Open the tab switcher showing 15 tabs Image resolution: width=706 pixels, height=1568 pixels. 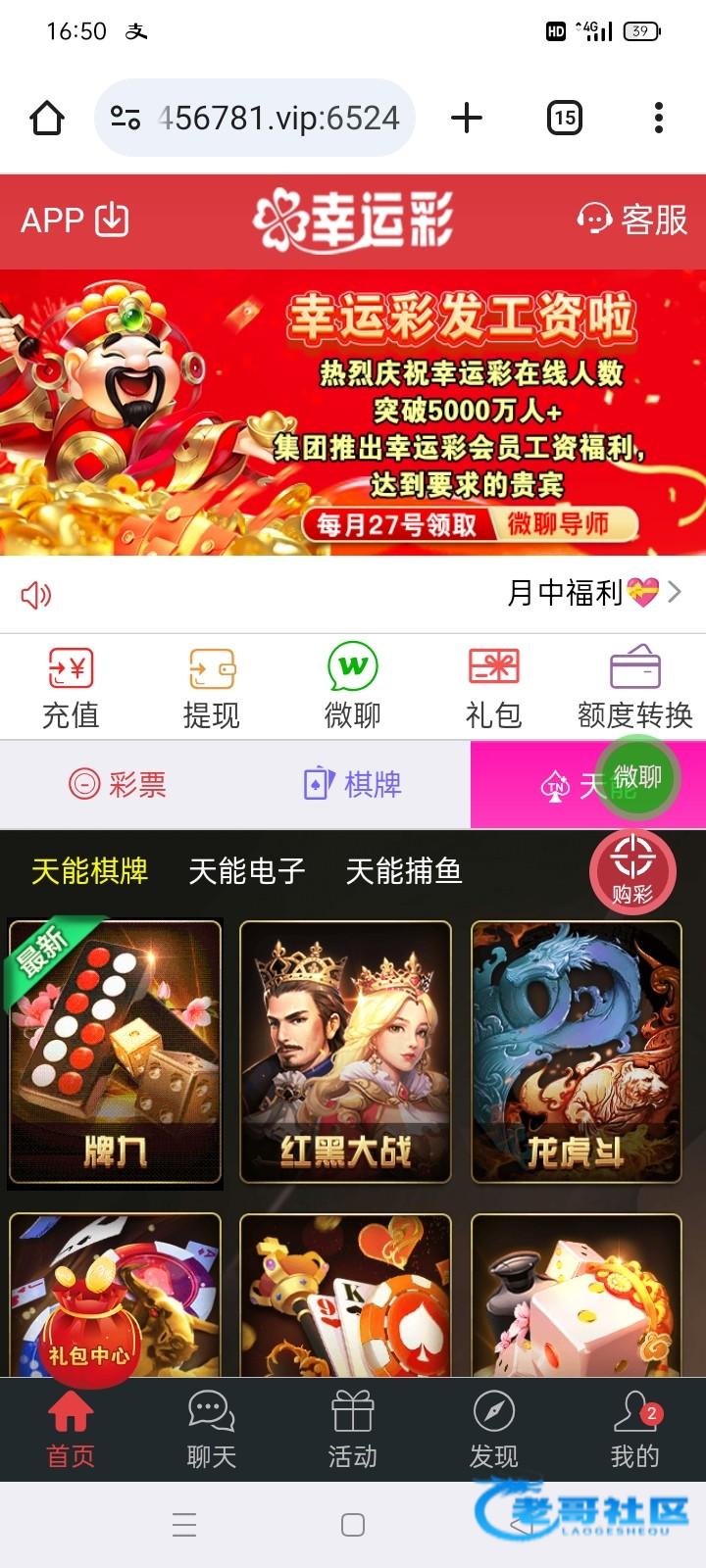point(564,119)
